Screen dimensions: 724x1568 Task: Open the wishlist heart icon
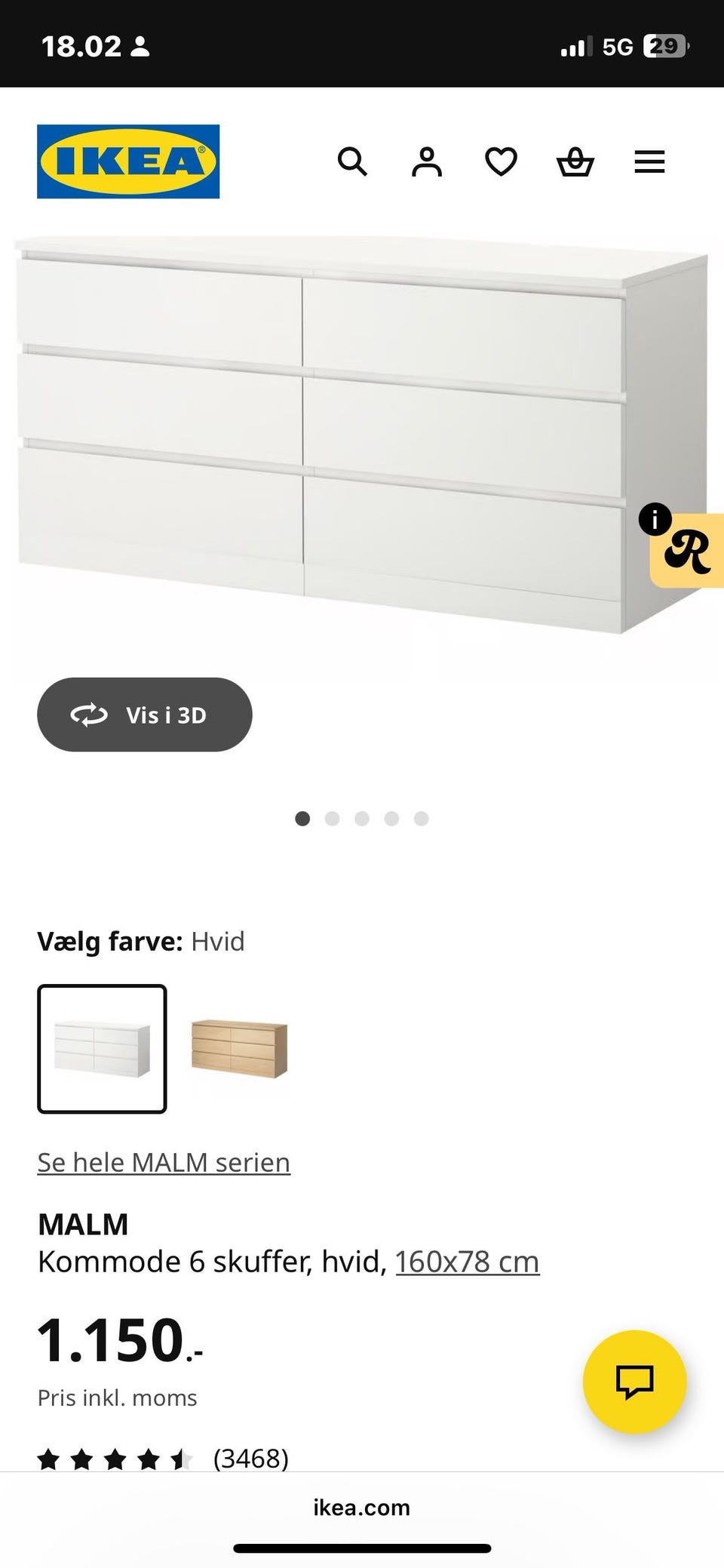(x=500, y=161)
